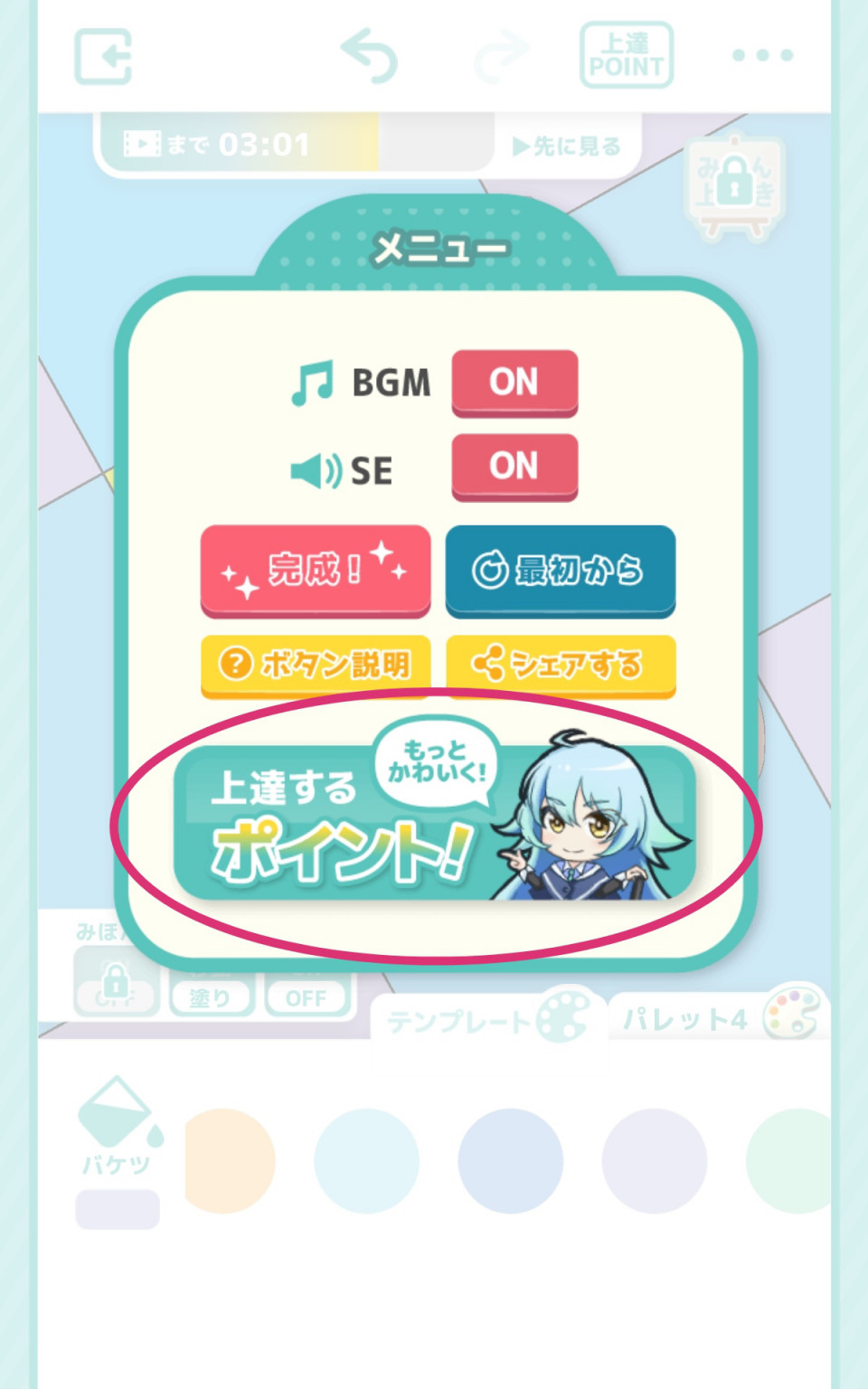This screenshot has width=868, height=1389.
Task: Select シェアする to share artwork
Action: [x=561, y=665]
